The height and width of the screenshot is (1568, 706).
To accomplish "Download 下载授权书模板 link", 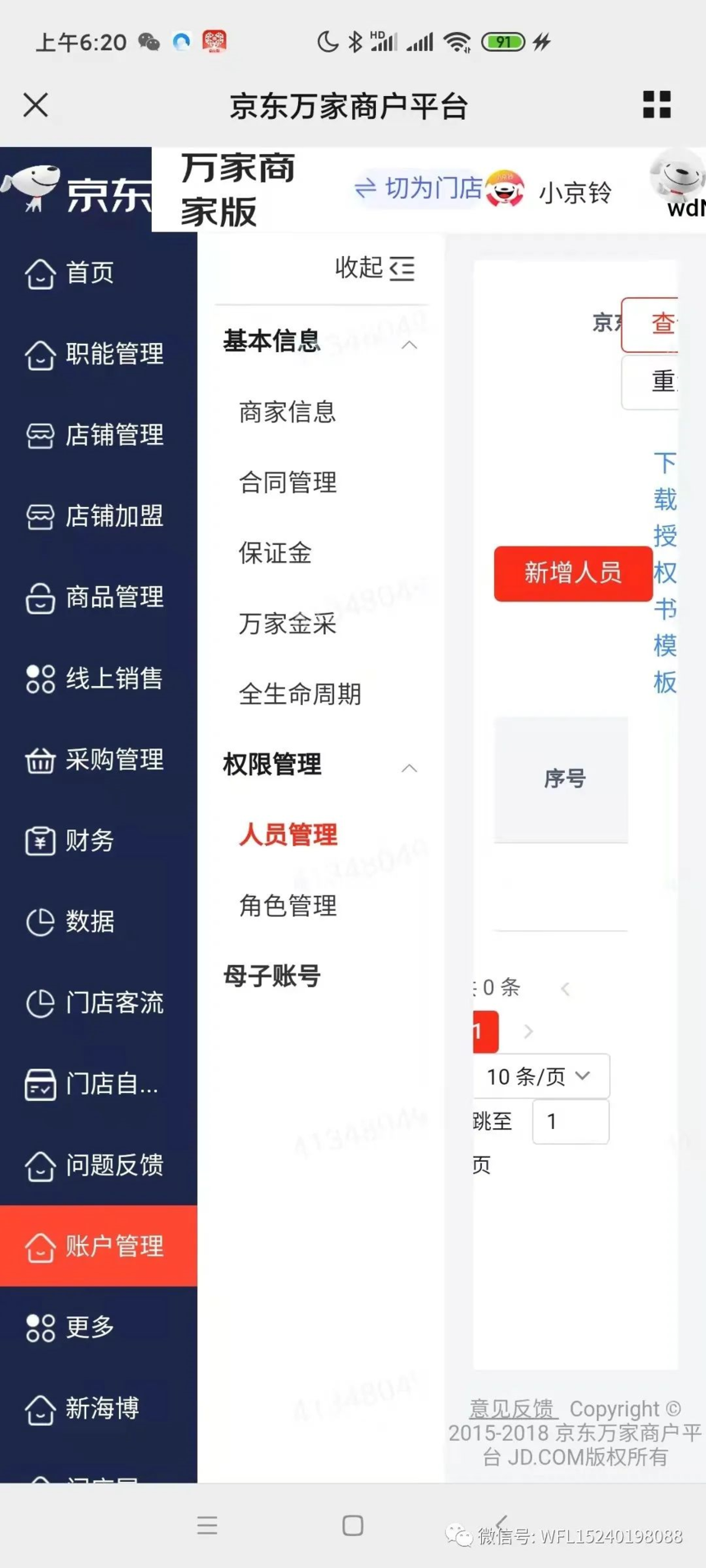I will (x=665, y=572).
